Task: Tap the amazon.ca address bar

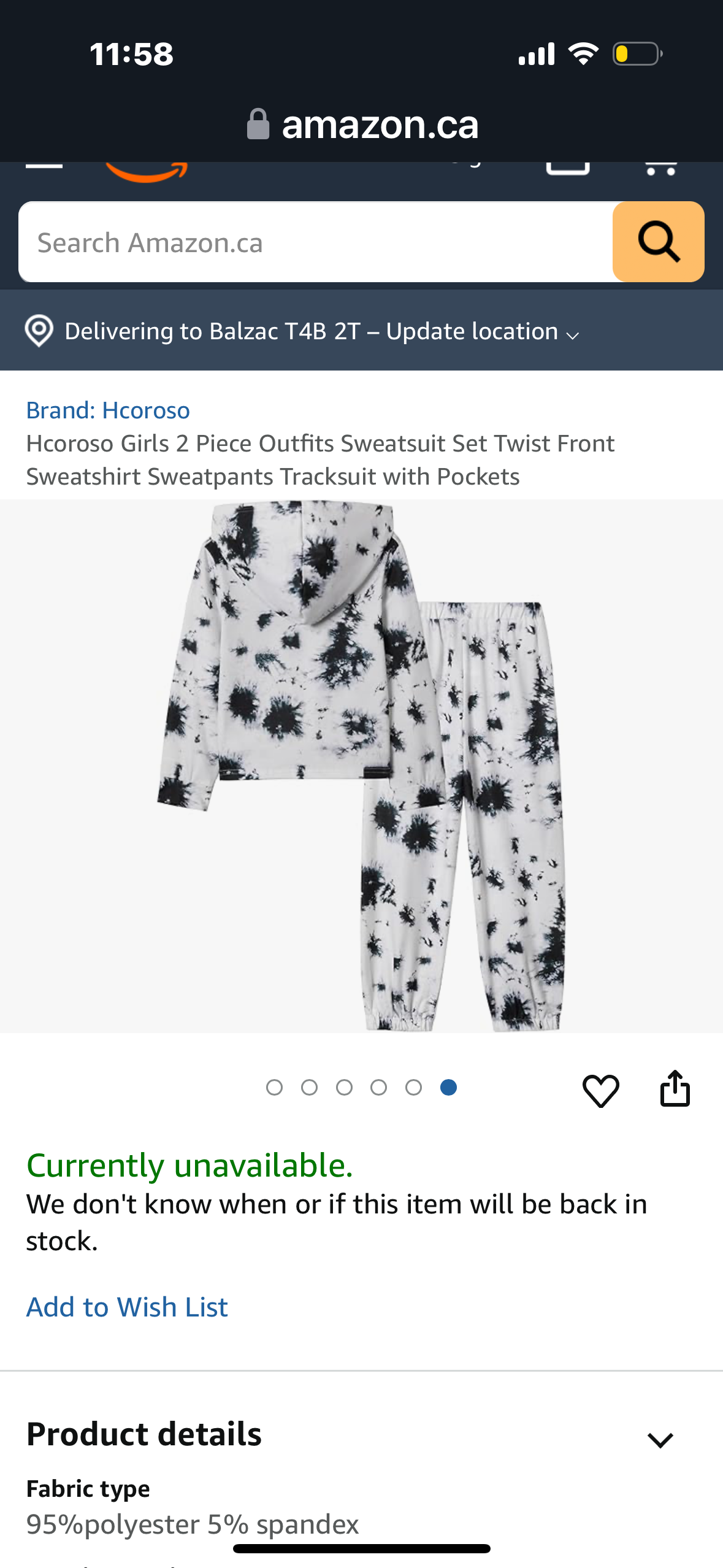Action: pos(362,125)
